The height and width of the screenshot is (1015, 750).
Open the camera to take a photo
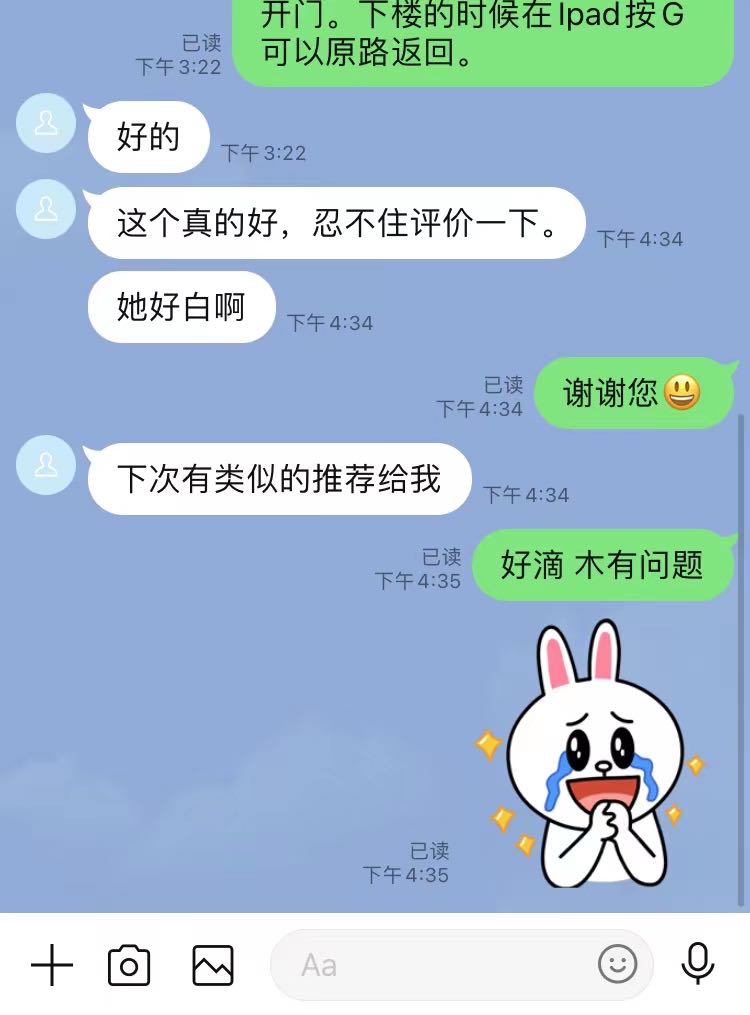click(129, 966)
